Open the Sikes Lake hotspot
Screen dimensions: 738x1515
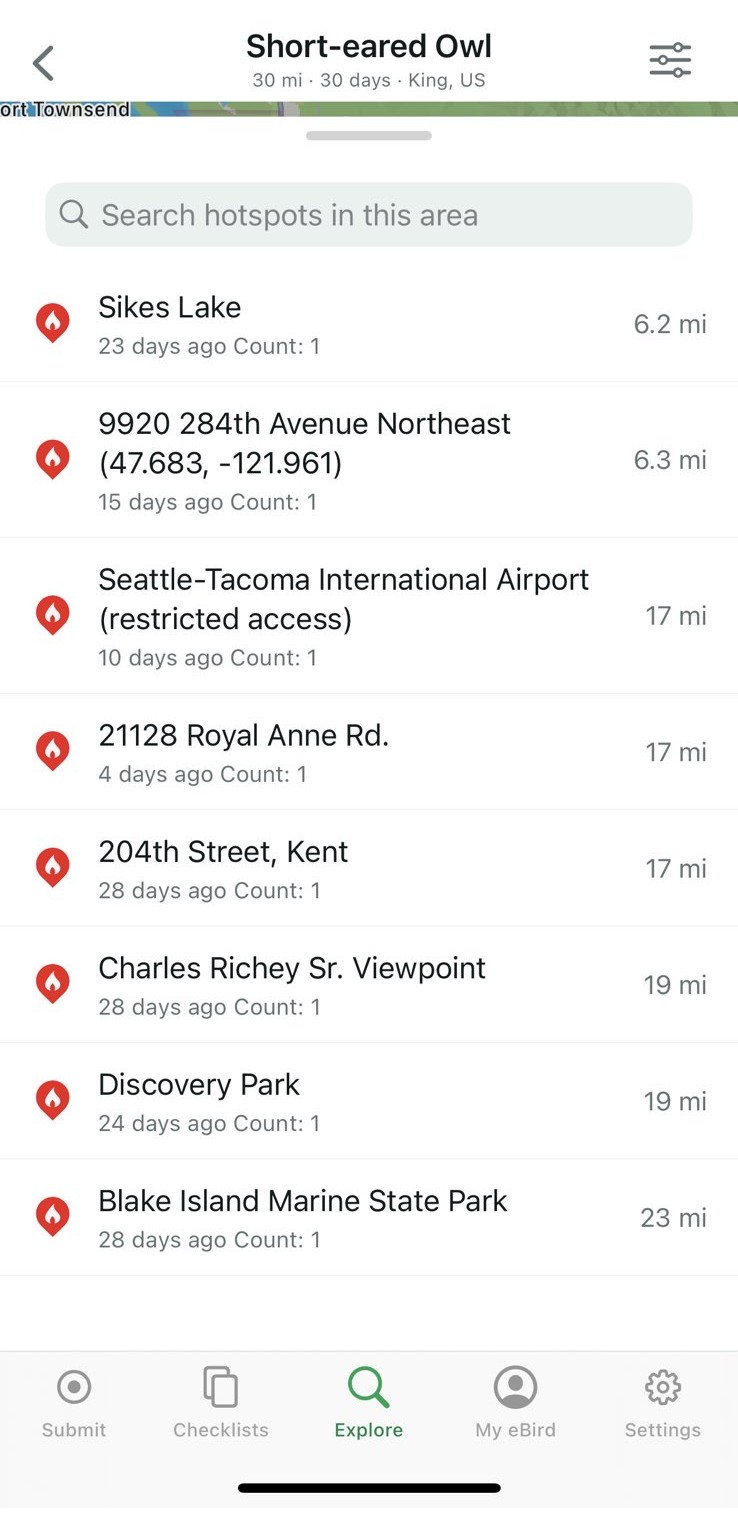click(x=368, y=324)
